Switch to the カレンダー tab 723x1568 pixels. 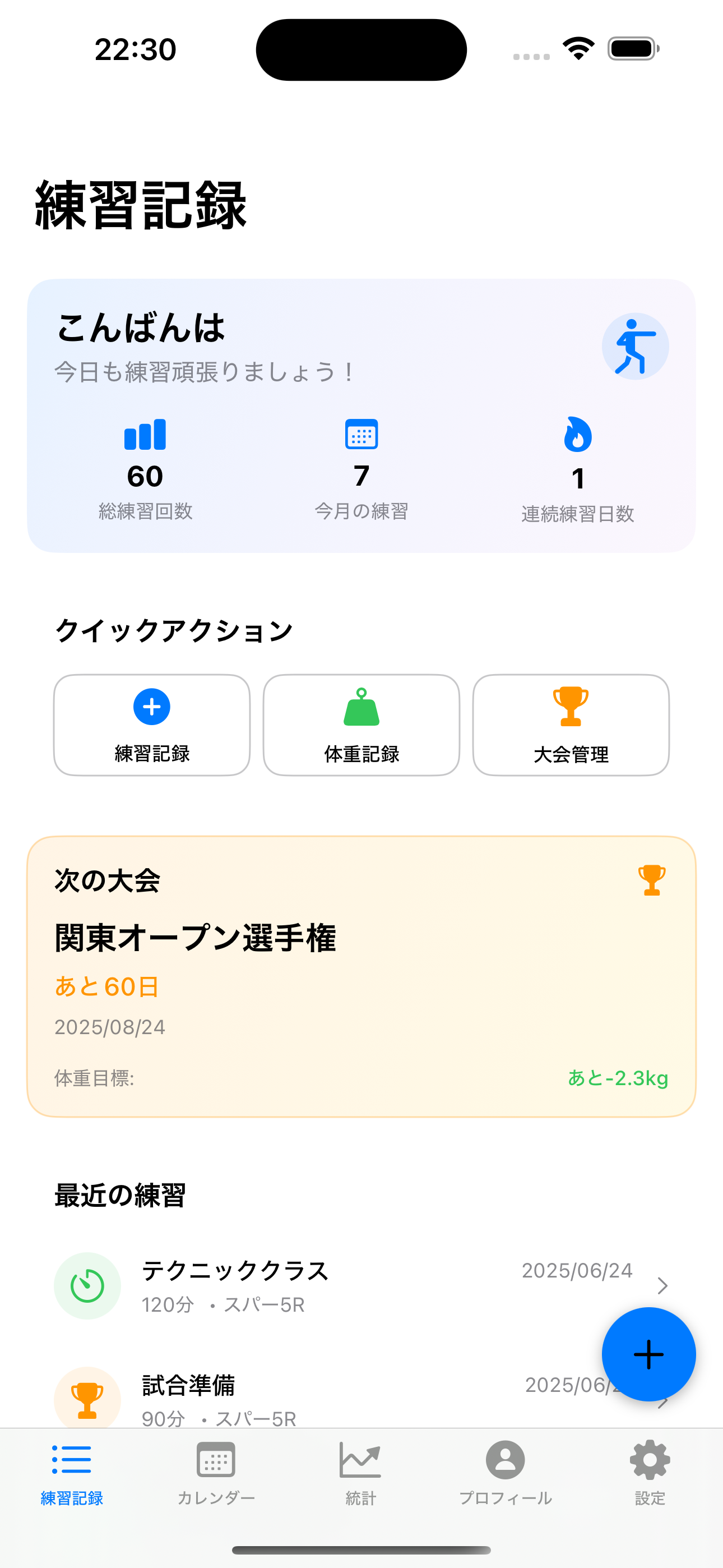(216, 1472)
